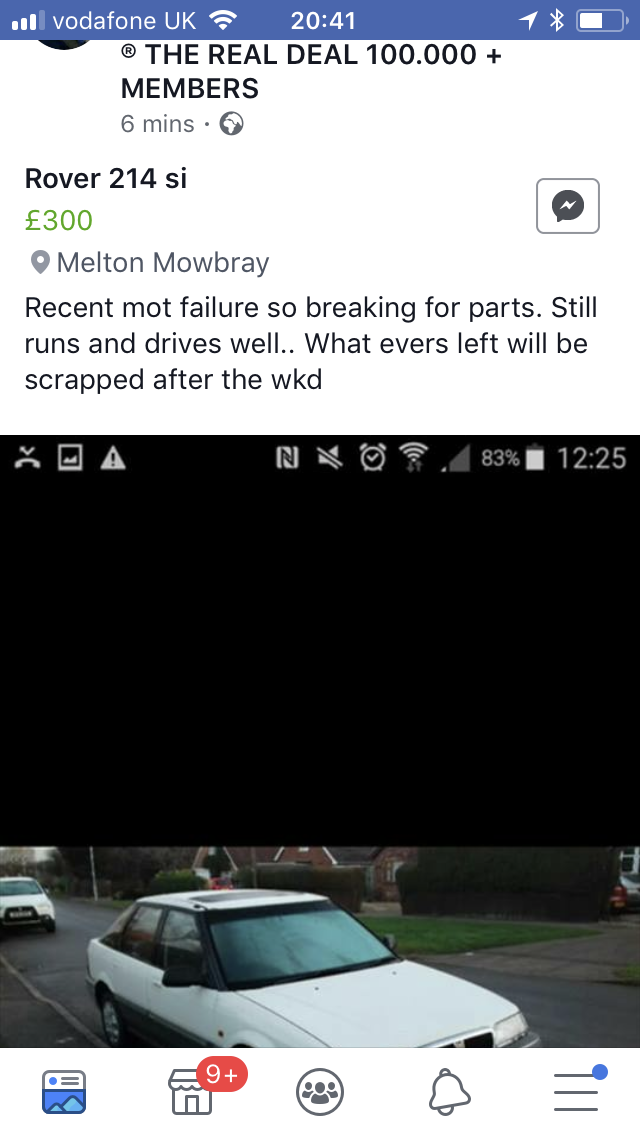Open the notifications bell
Screen dimensions: 640x1136
[x=449, y=1092]
